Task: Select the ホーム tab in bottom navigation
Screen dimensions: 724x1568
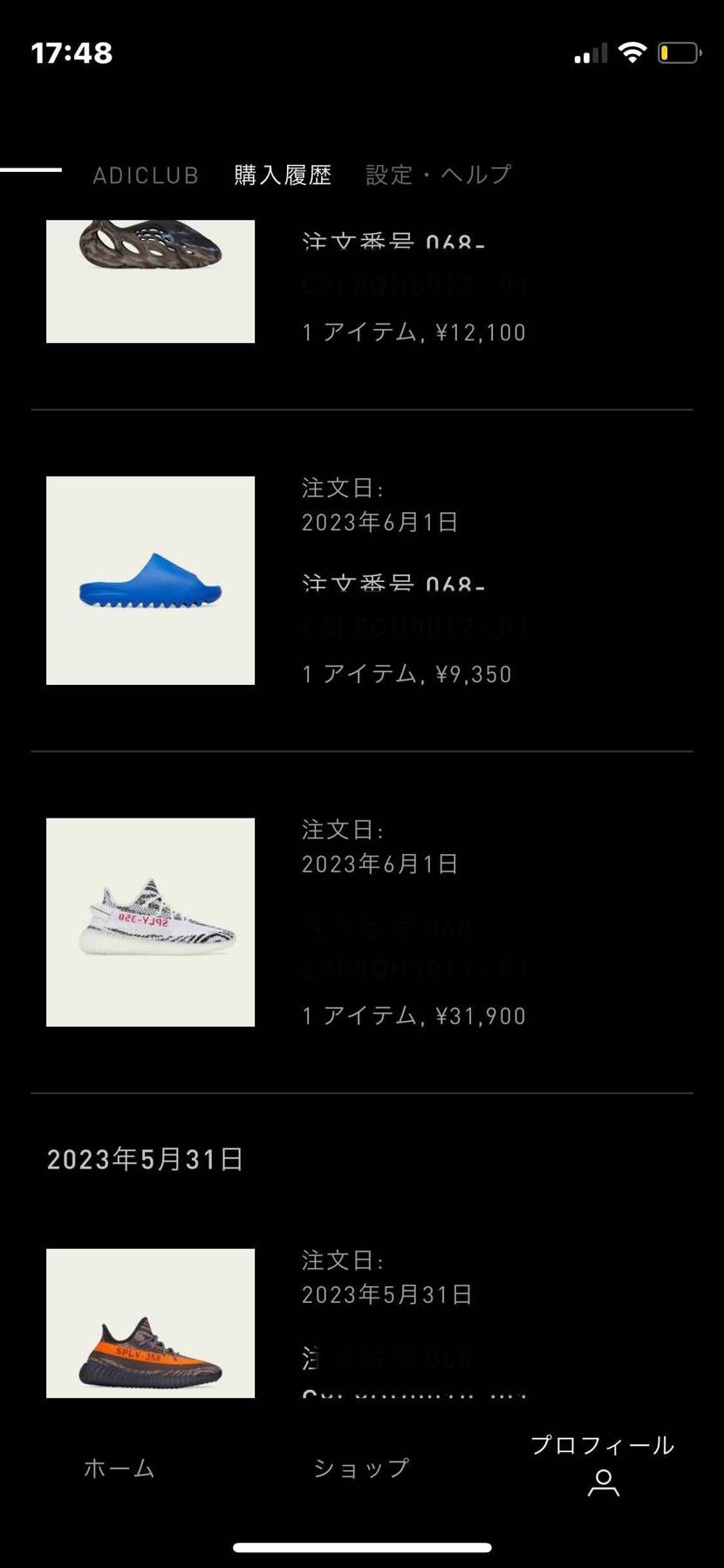Action: 120,1469
